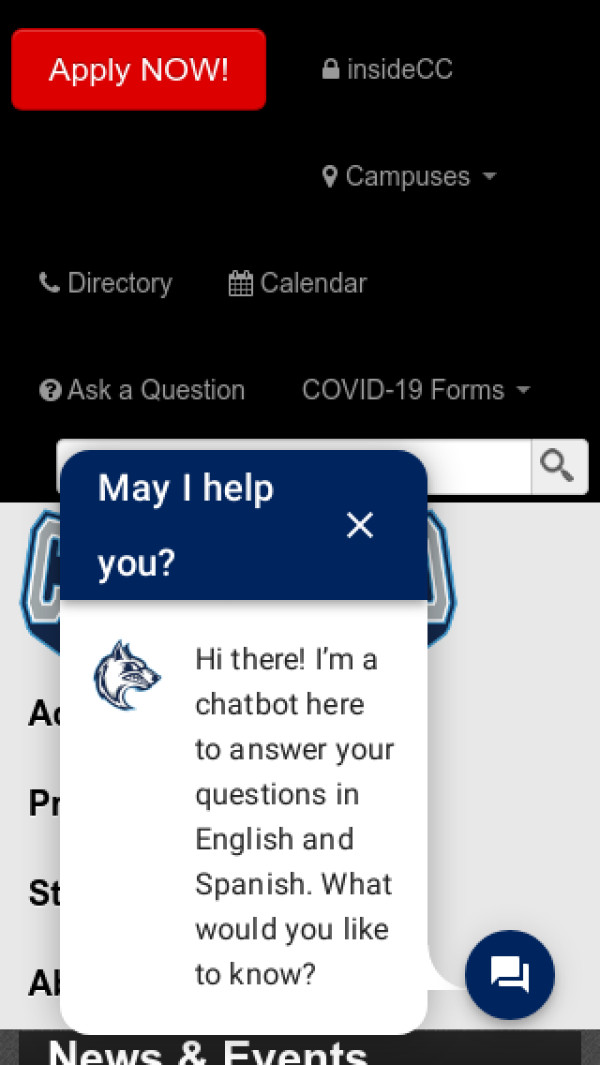Close the May I help you chat popup
The image size is (600, 1065).
pyautogui.click(x=360, y=525)
